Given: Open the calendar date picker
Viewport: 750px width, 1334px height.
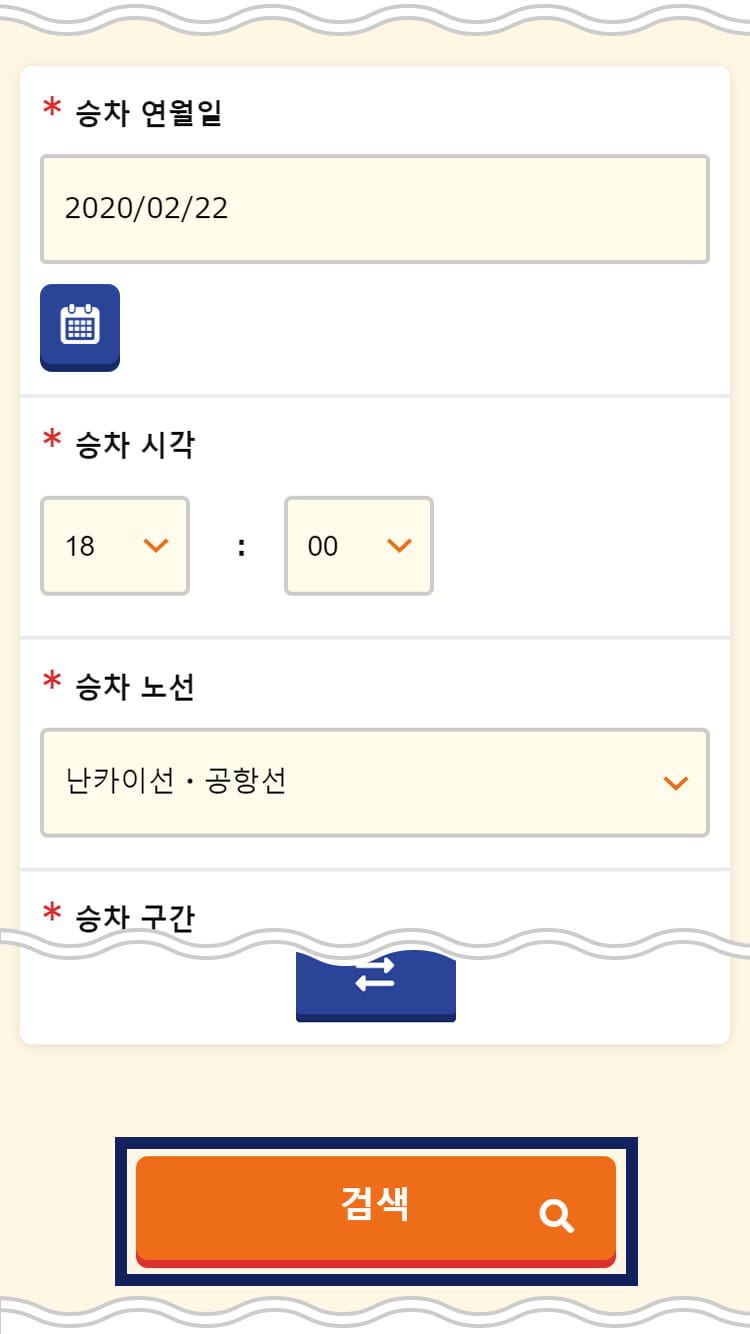Looking at the screenshot, I should 80,327.
